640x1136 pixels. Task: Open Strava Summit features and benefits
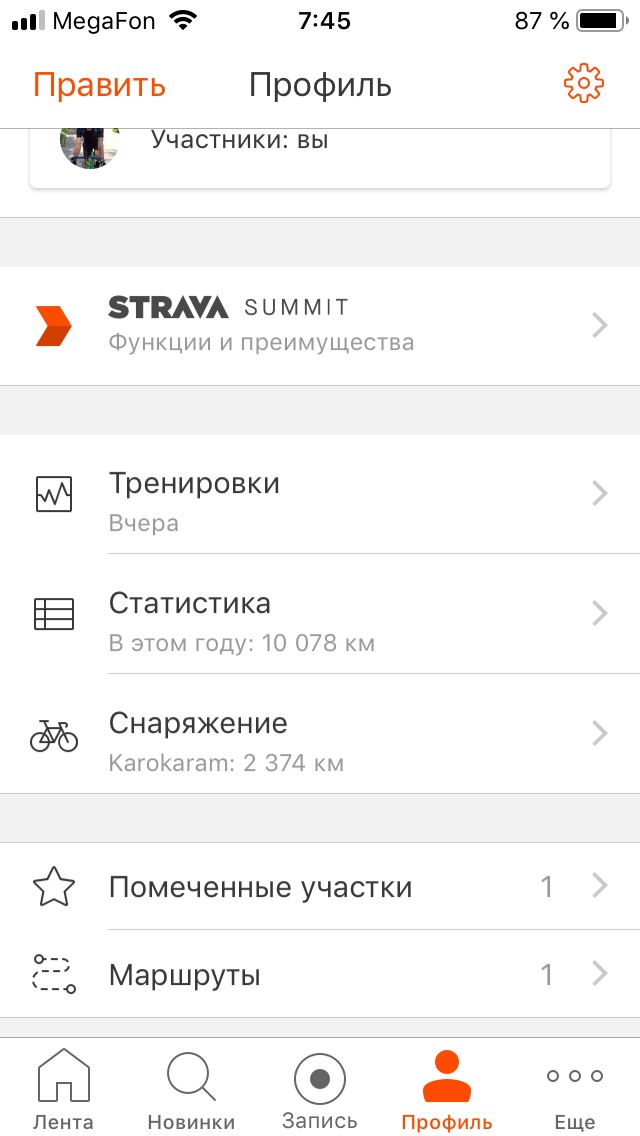tap(320, 325)
